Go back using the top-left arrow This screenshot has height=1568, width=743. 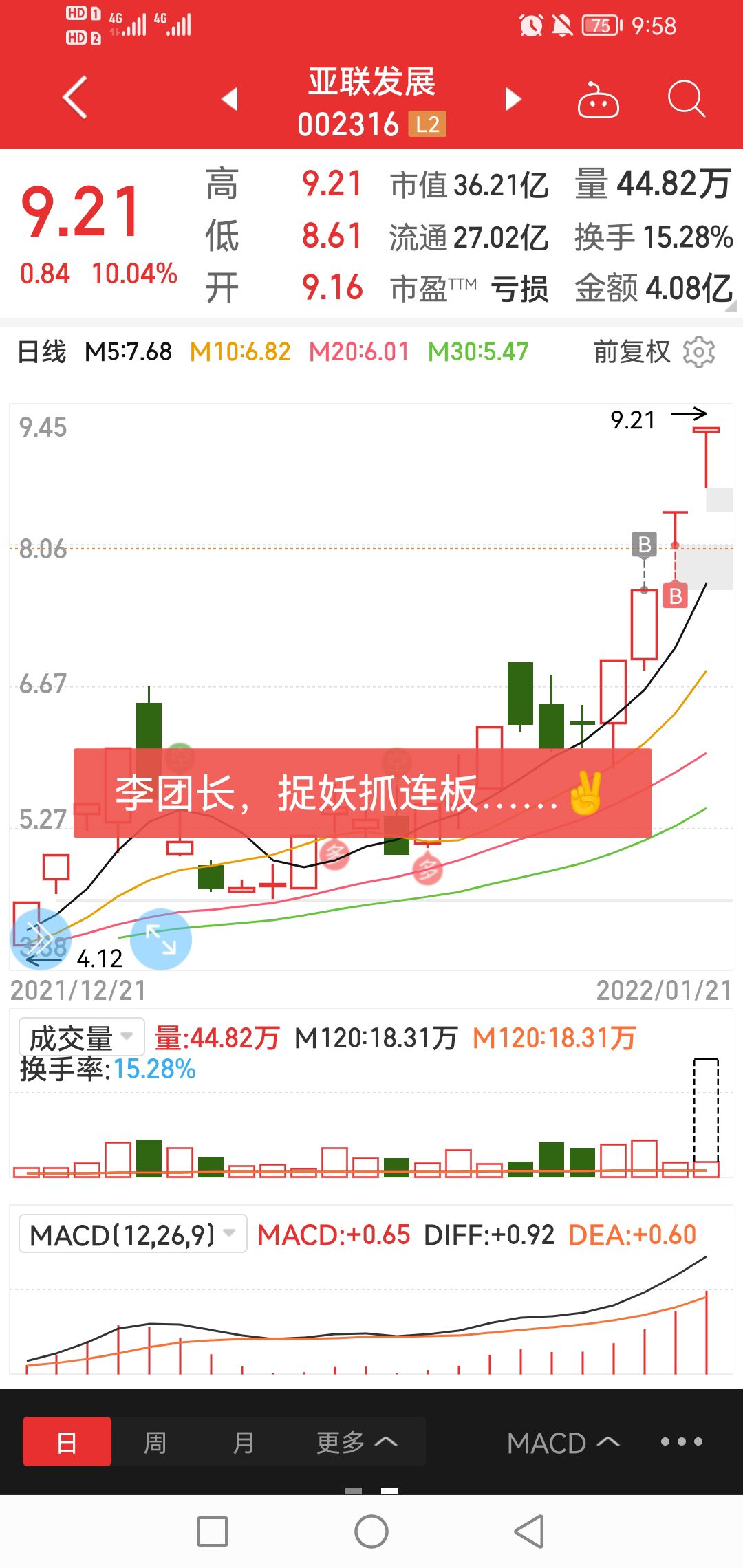point(76,98)
